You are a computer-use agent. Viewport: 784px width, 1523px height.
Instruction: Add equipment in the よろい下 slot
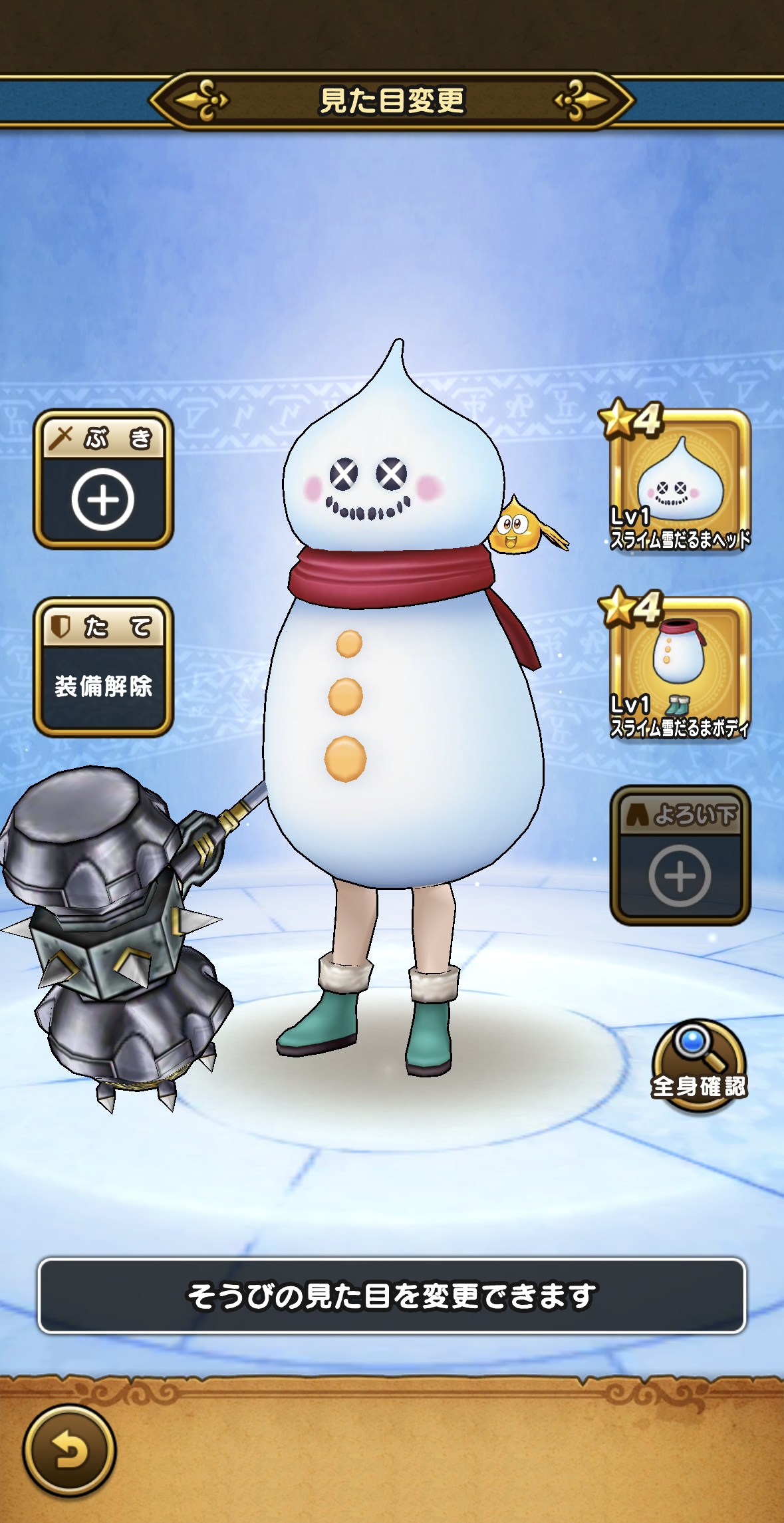tap(680, 857)
